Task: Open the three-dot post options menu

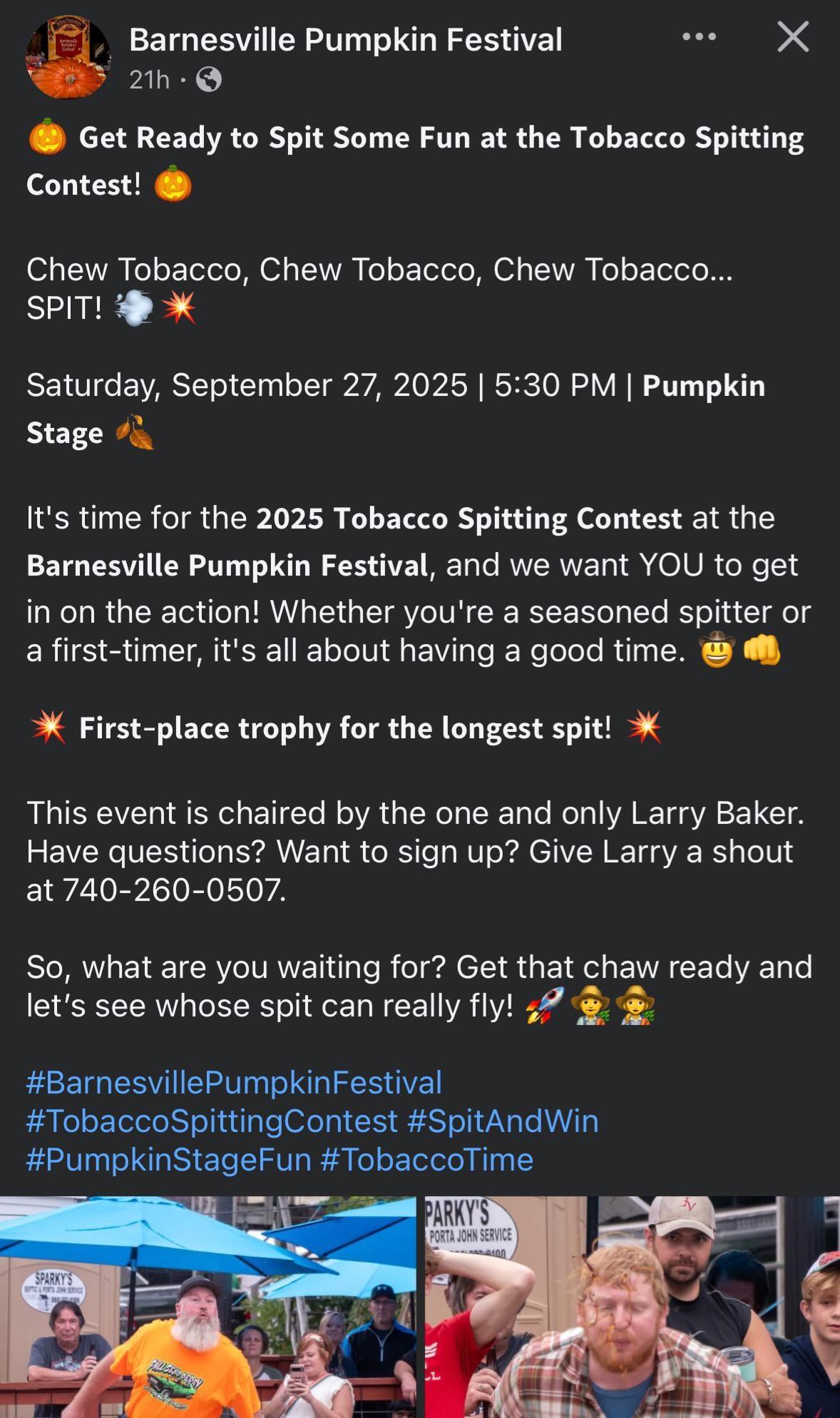Action: tap(699, 37)
